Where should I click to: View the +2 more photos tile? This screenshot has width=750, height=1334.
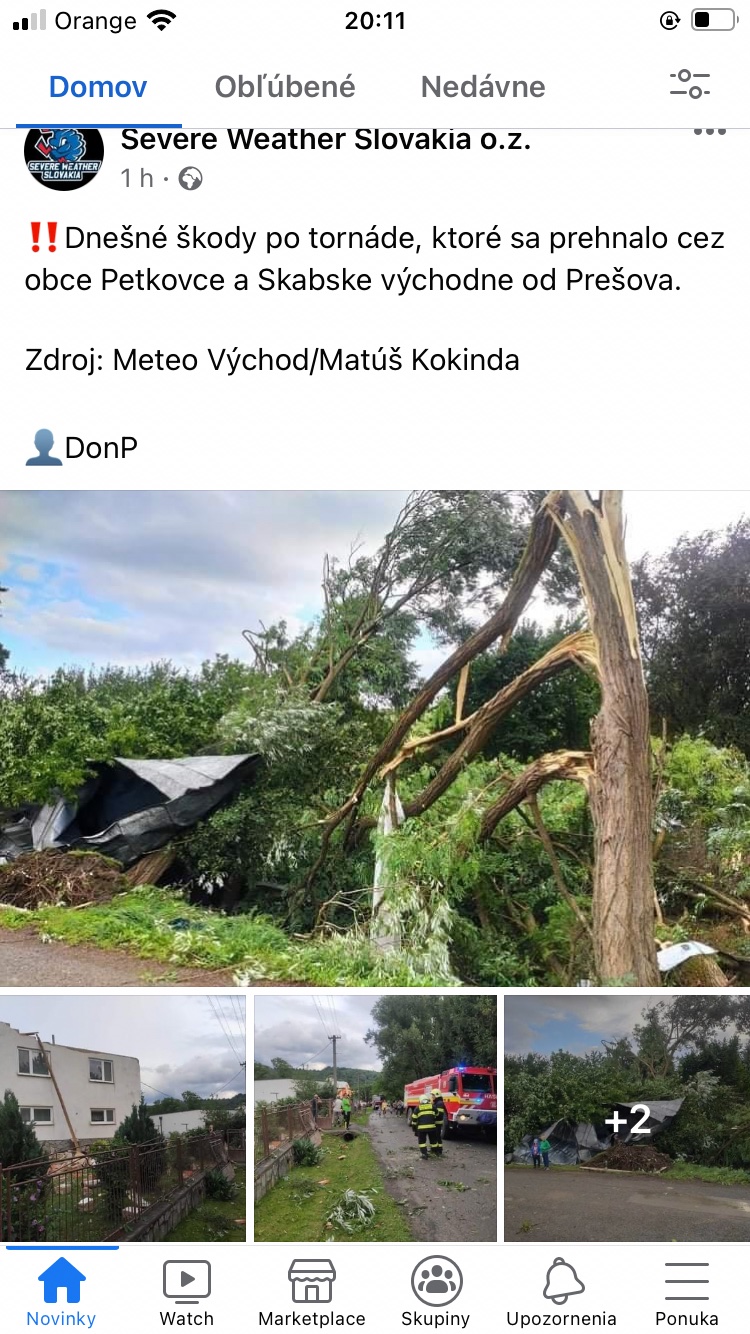pyautogui.click(x=627, y=1118)
